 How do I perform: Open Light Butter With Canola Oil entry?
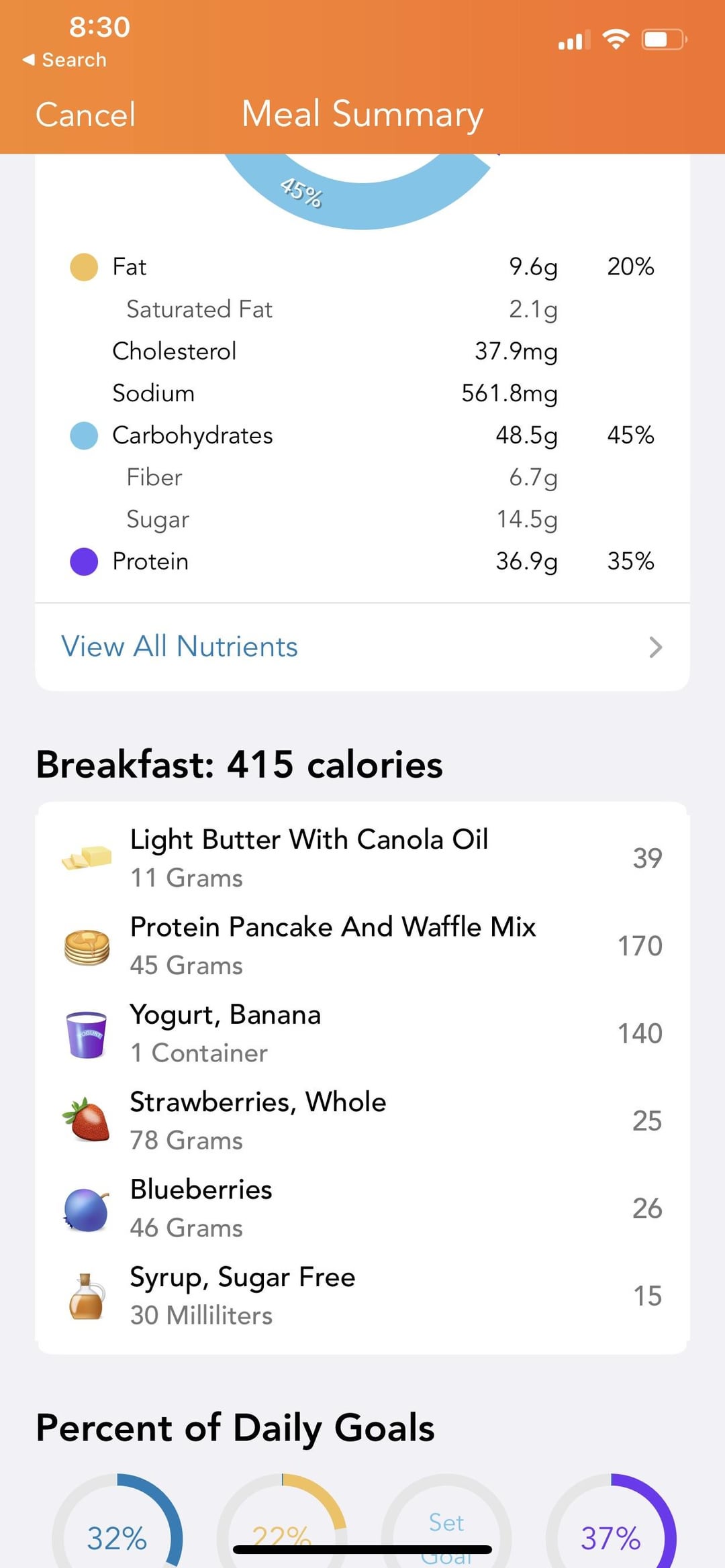click(x=362, y=858)
